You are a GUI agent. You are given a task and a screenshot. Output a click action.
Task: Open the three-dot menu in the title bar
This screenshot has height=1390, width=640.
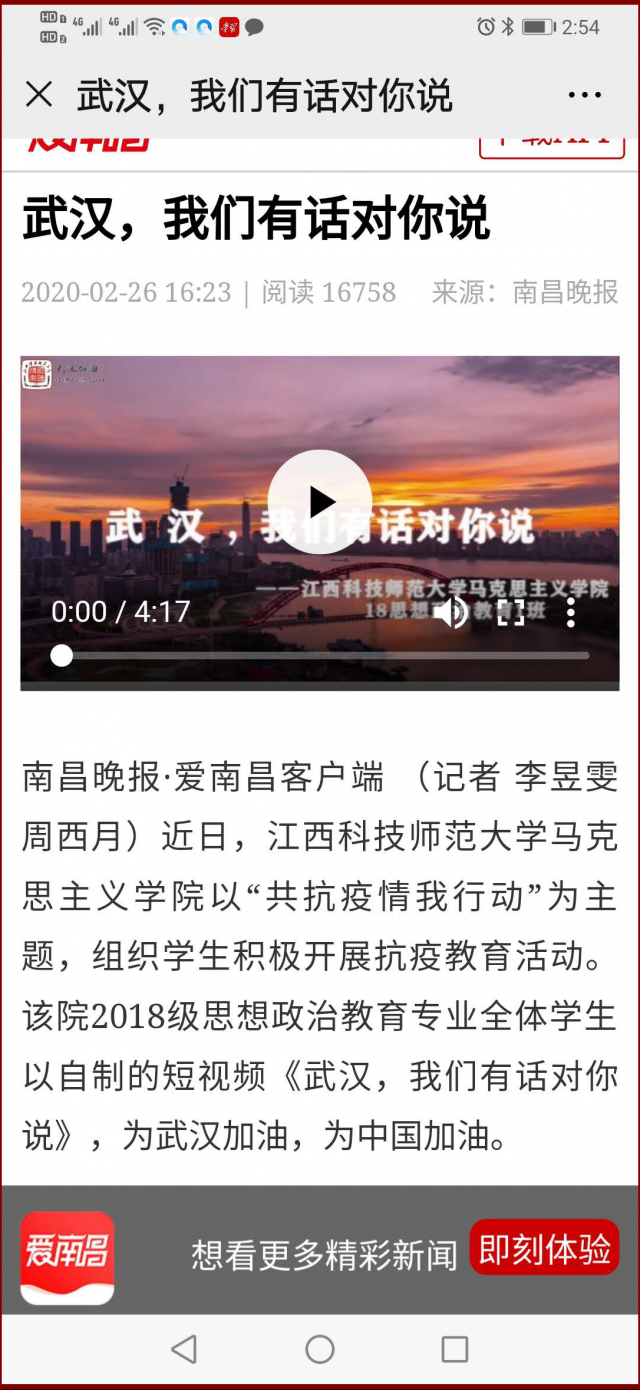584,95
